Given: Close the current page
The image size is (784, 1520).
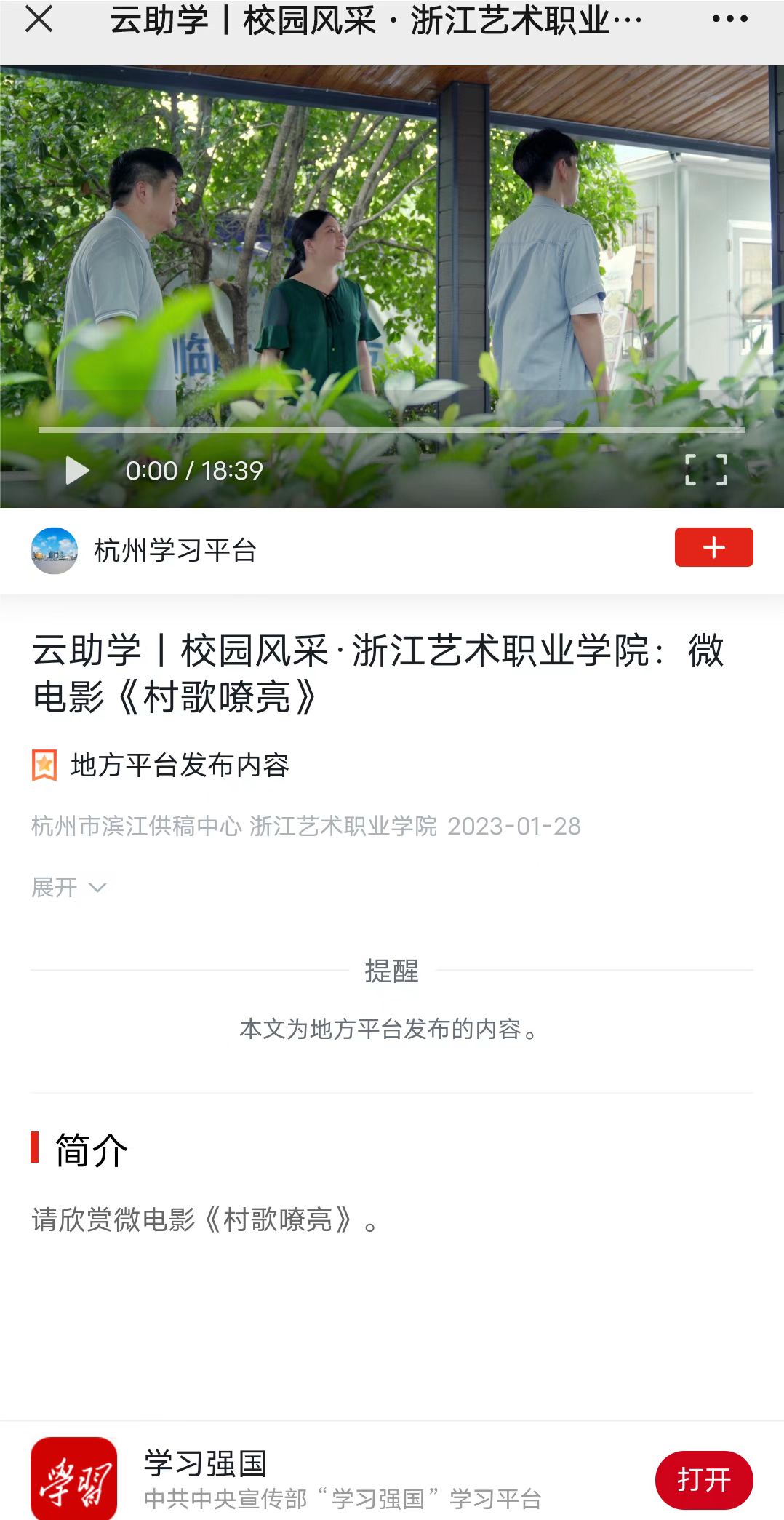Looking at the screenshot, I should (x=39, y=19).
